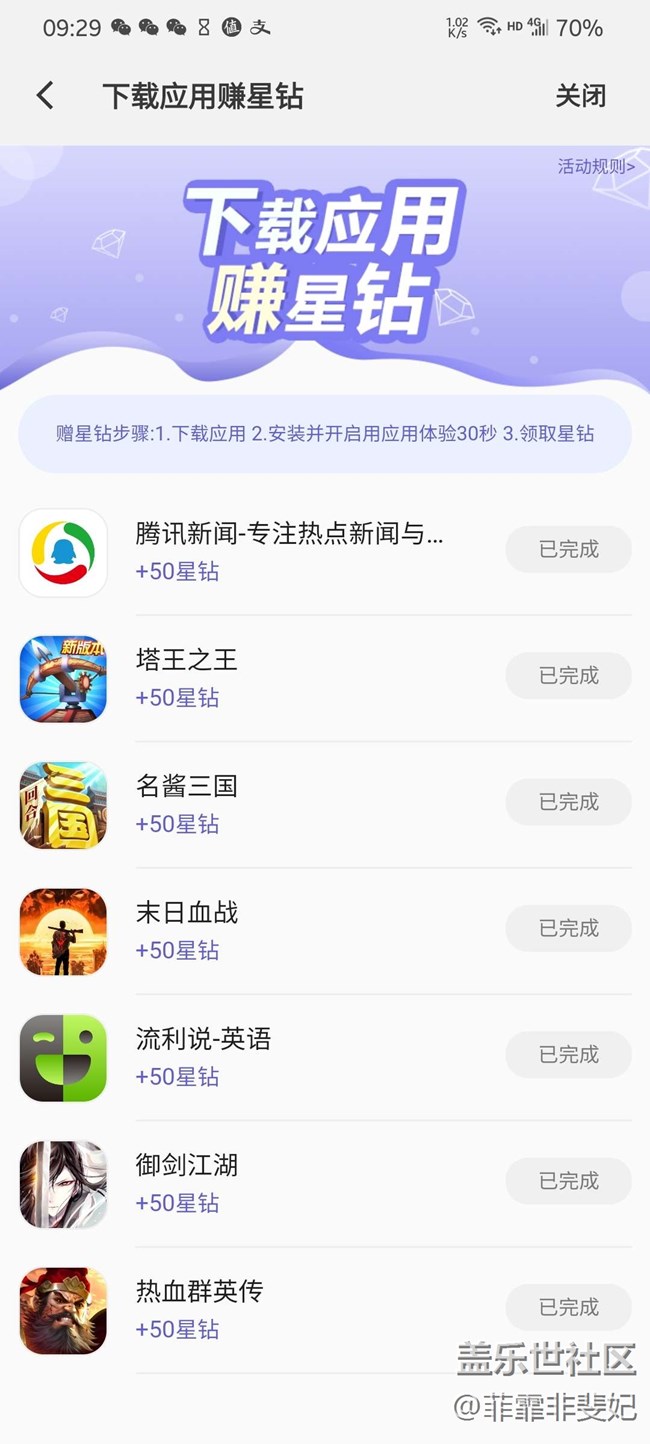Tap 已完成 button for 塔王之王
650x1444 pixels.
click(x=568, y=676)
